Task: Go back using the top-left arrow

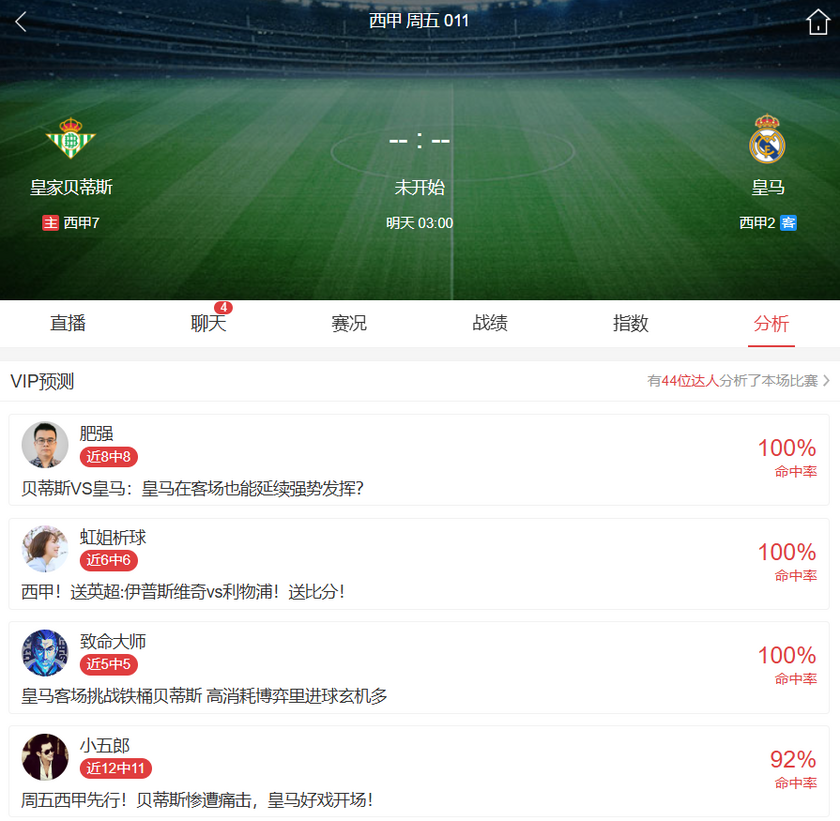Action: point(21,22)
